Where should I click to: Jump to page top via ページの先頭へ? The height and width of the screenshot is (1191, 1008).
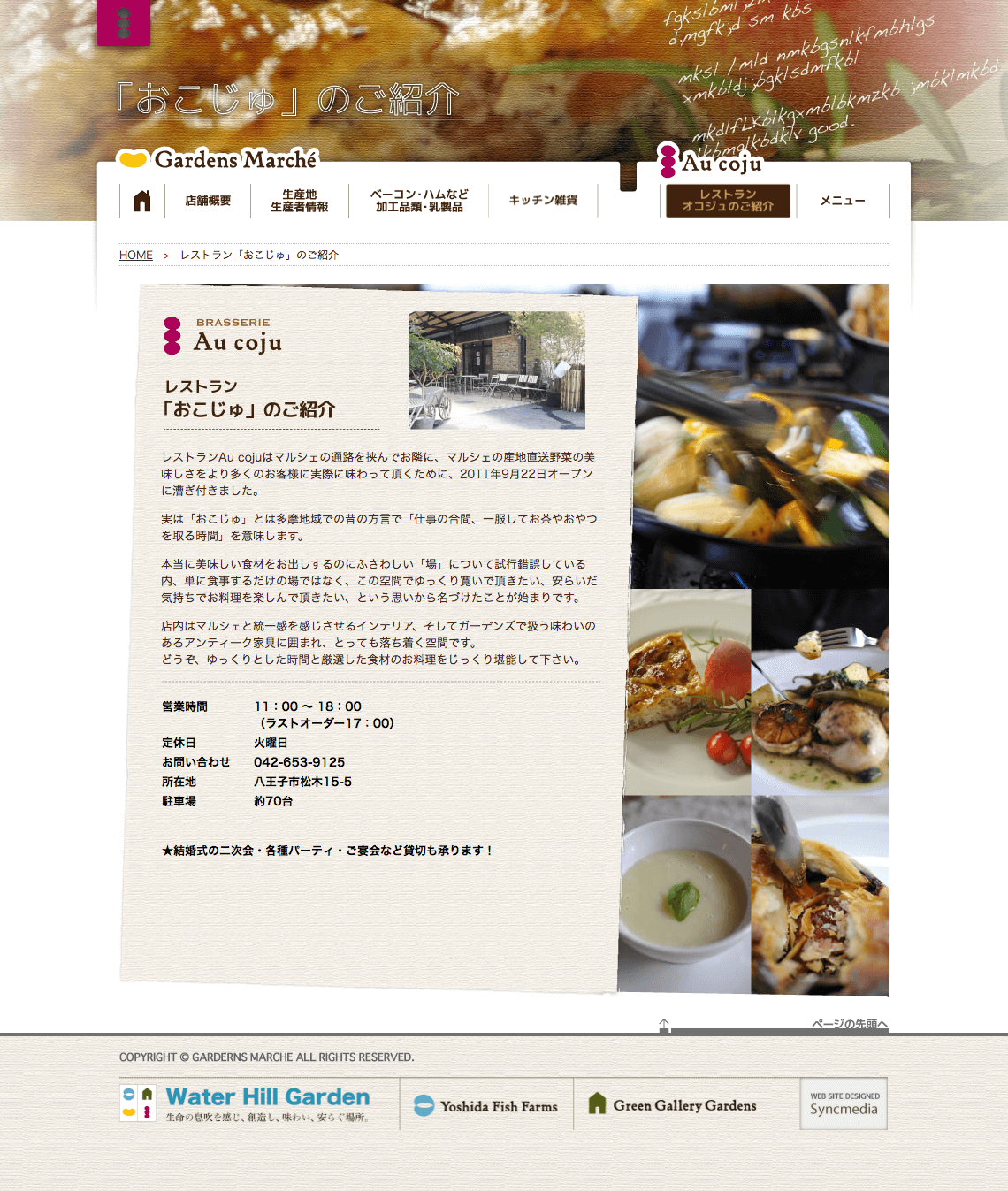pyautogui.click(x=849, y=1024)
